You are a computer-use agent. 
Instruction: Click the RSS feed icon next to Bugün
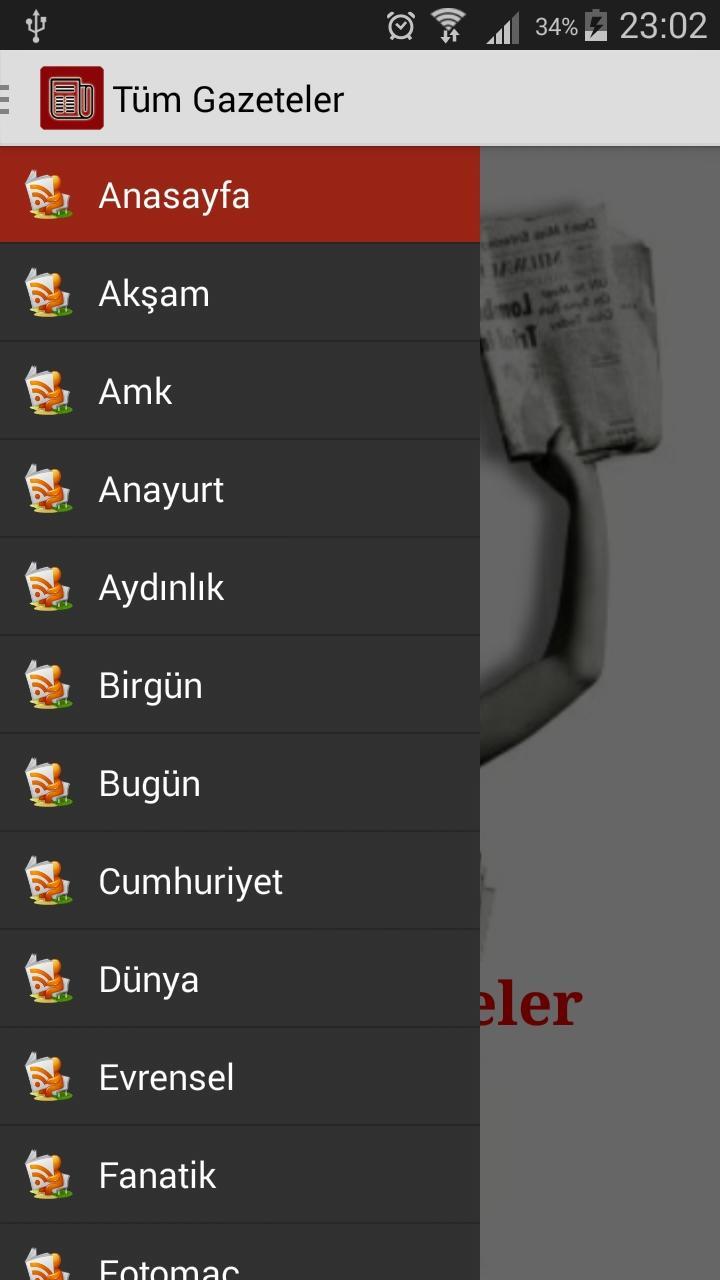point(47,782)
